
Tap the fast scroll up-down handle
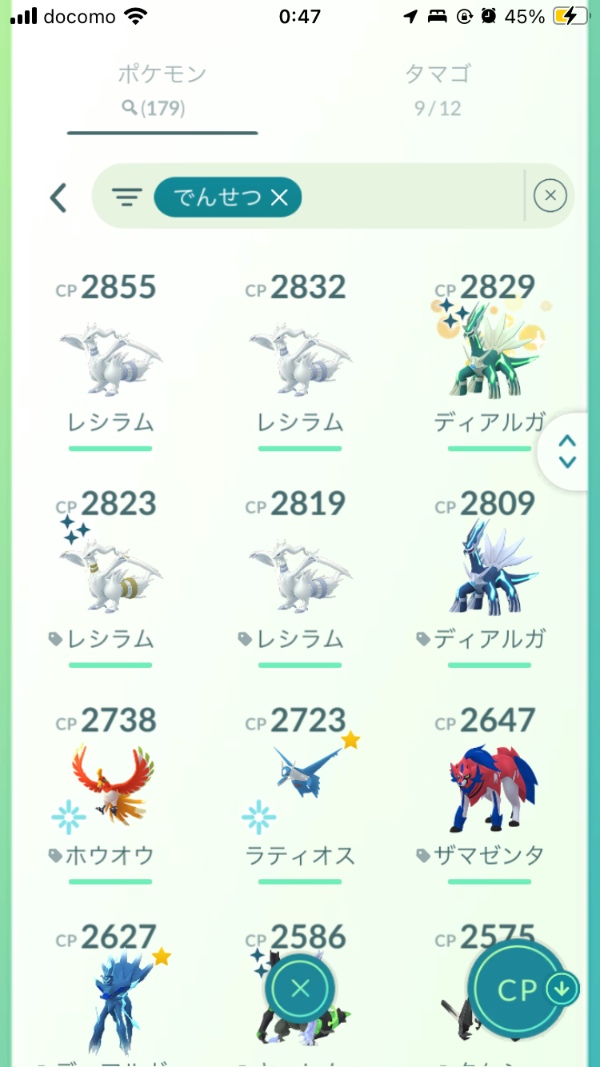tap(567, 451)
